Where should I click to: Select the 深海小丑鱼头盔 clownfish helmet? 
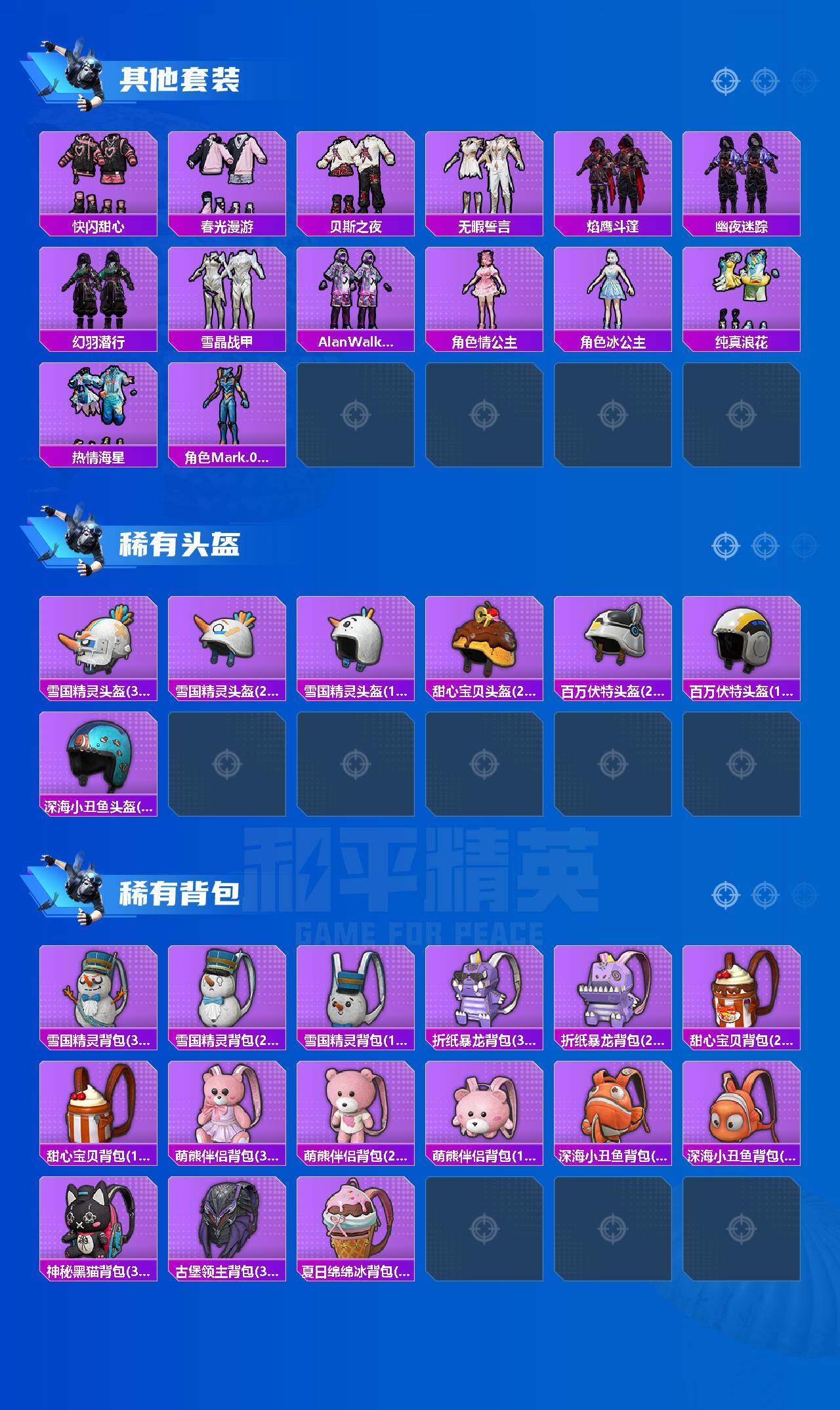coord(98,755)
